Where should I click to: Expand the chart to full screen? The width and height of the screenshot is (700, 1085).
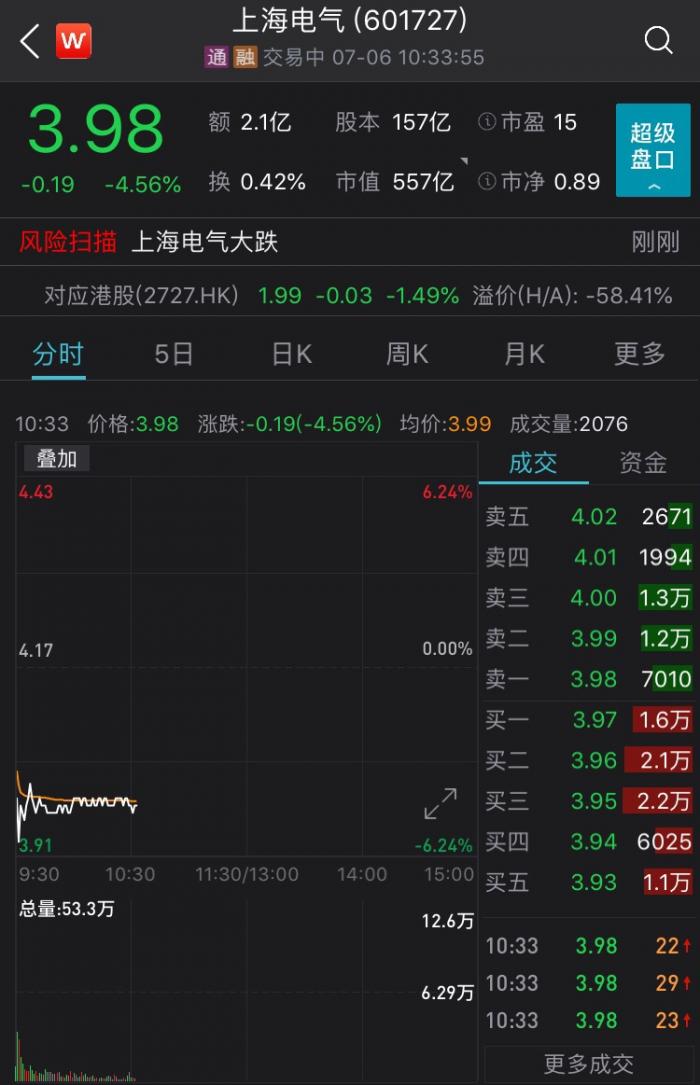point(440,804)
